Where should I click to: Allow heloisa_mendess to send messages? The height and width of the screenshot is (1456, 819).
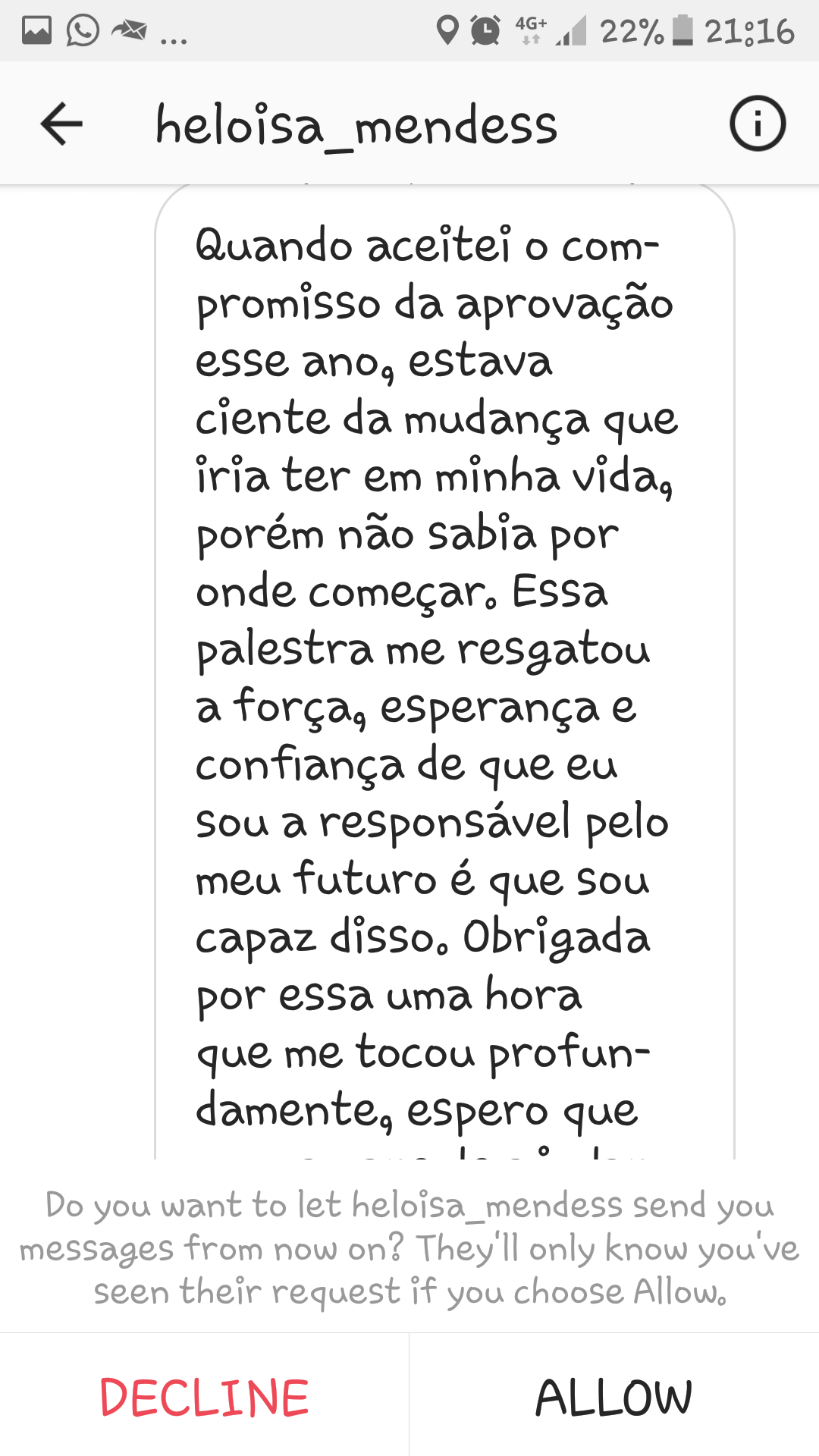point(614,1397)
